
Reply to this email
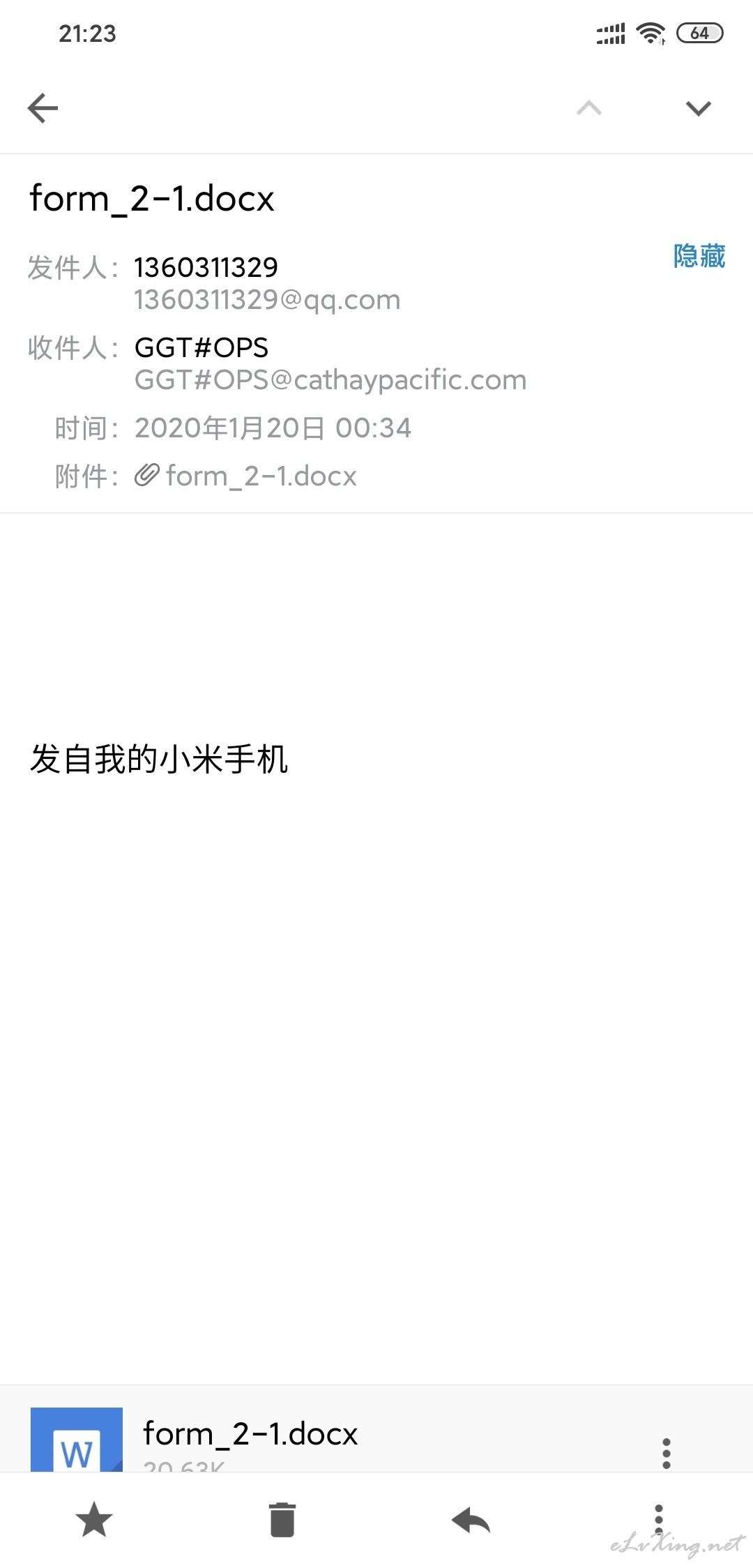[471, 1520]
